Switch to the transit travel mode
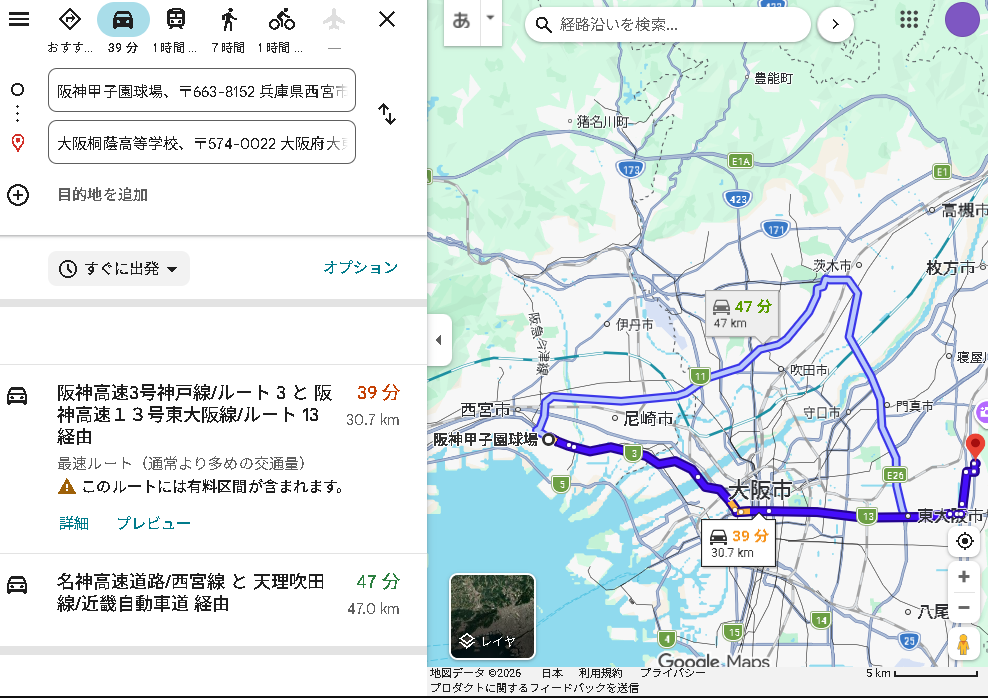The height and width of the screenshot is (698, 988). 175,19
